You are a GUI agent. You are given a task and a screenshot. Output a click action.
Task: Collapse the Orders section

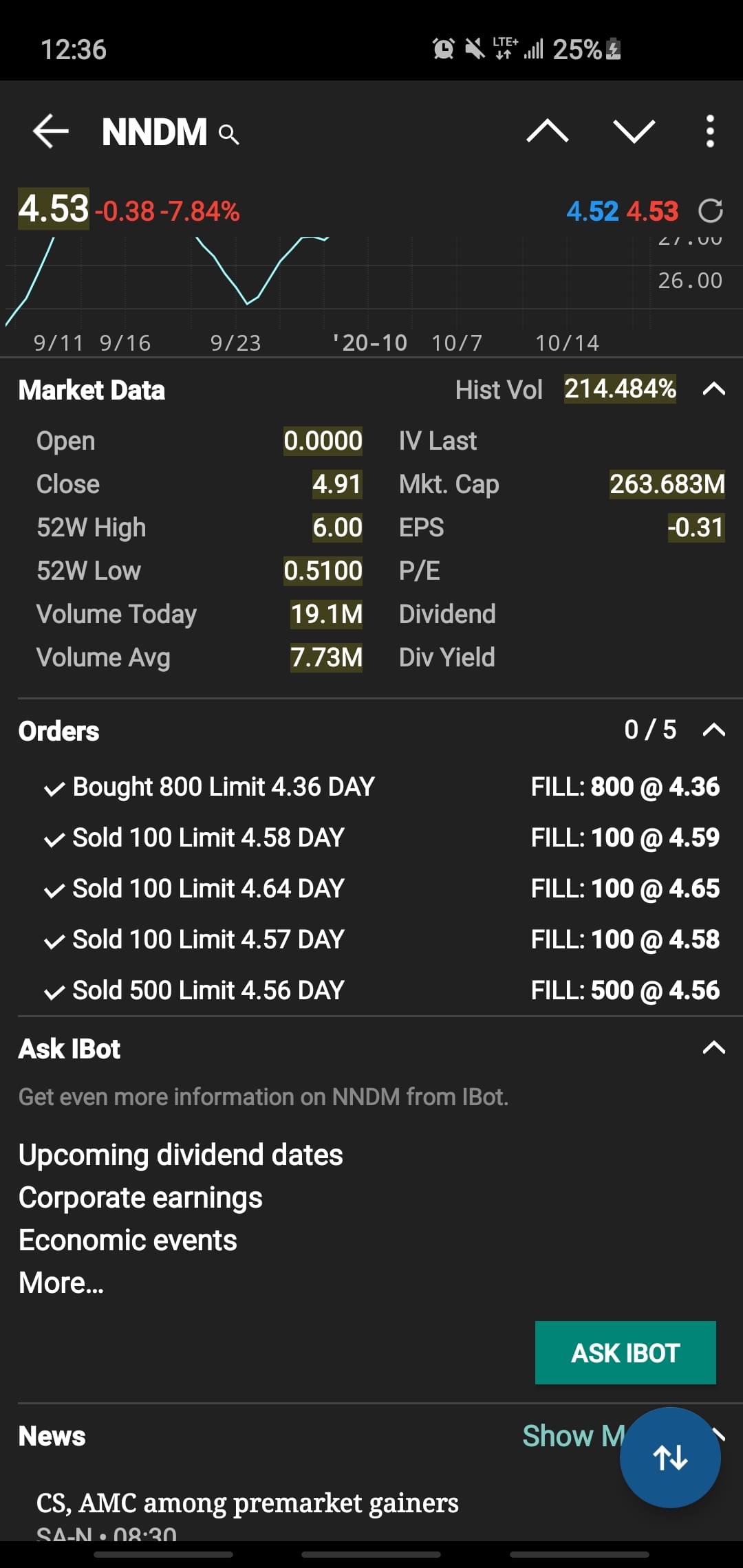click(x=713, y=730)
